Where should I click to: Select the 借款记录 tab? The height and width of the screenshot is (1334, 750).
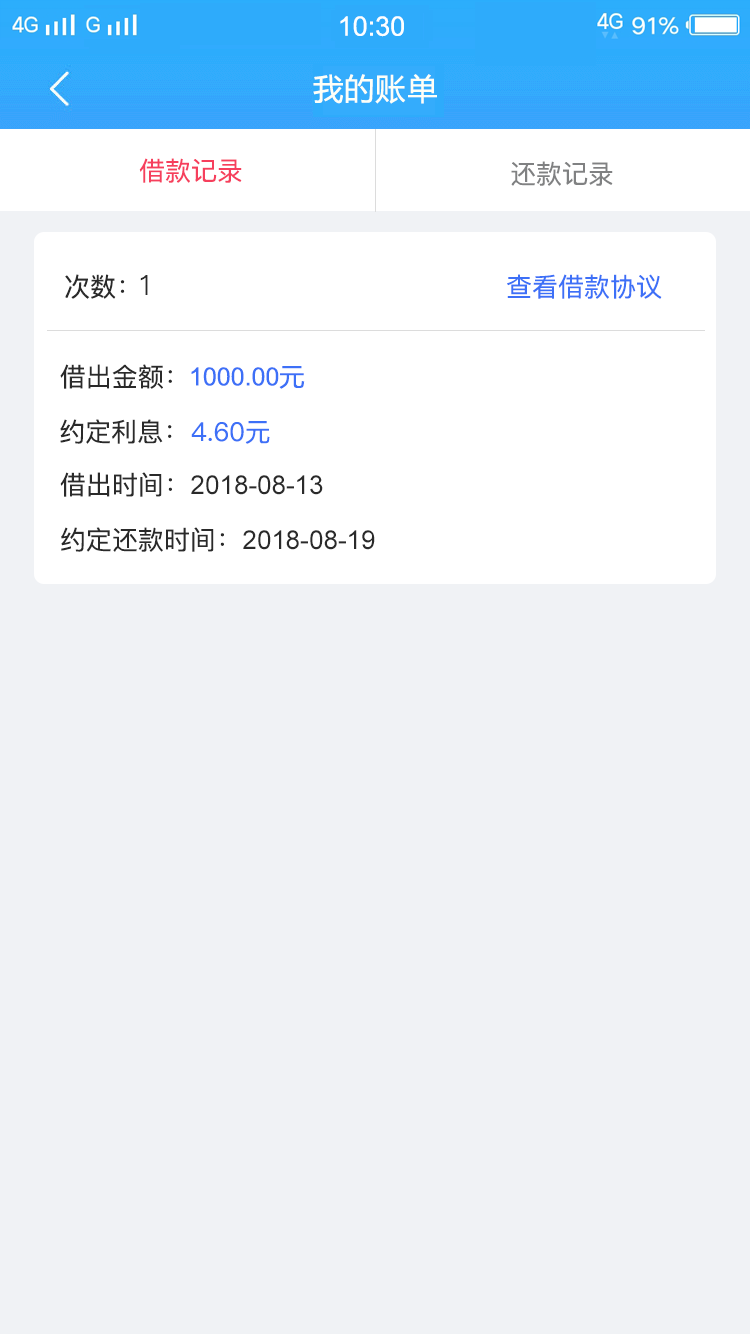tap(188, 171)
